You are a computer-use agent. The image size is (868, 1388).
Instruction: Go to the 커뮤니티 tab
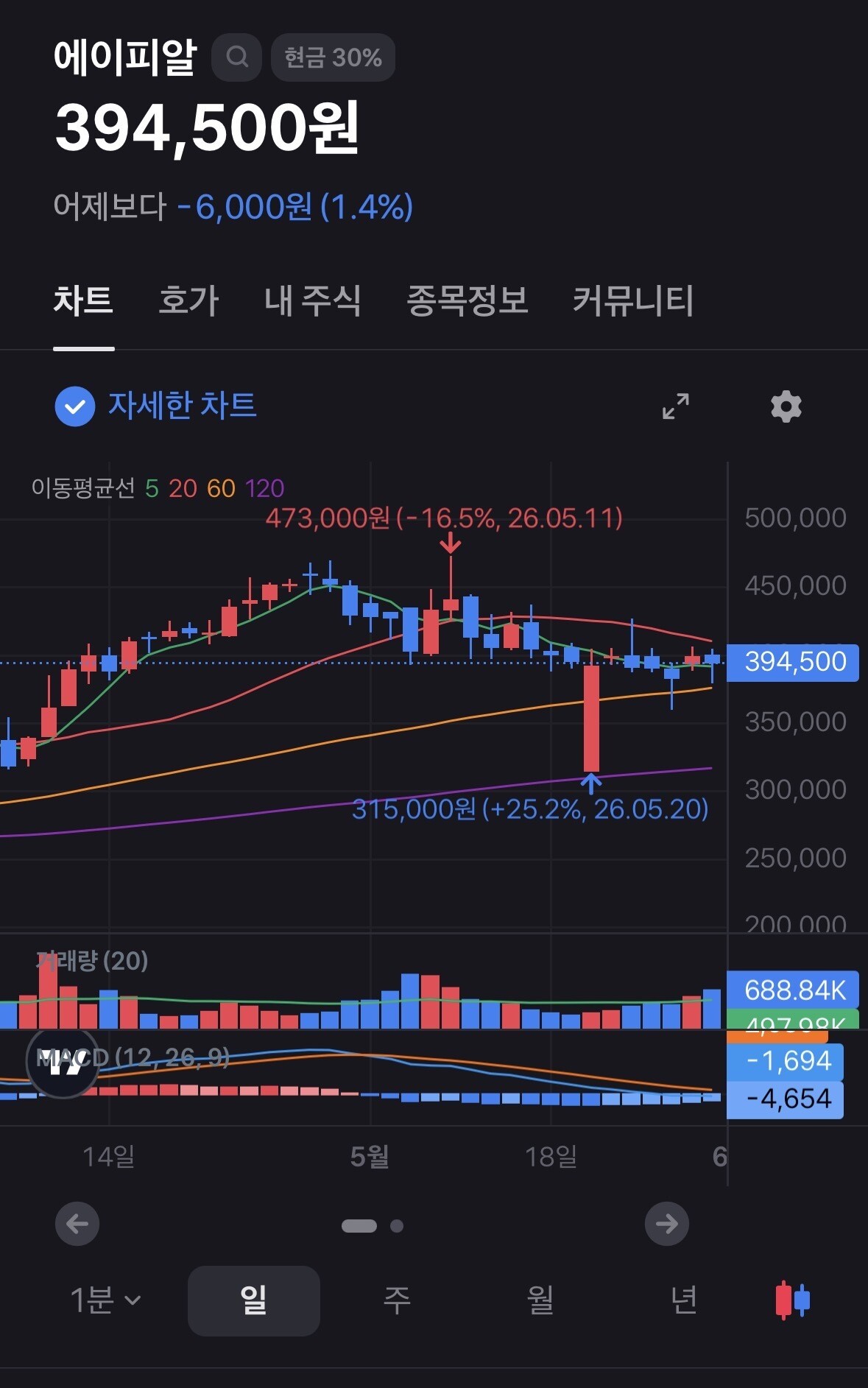click(633, 301)
